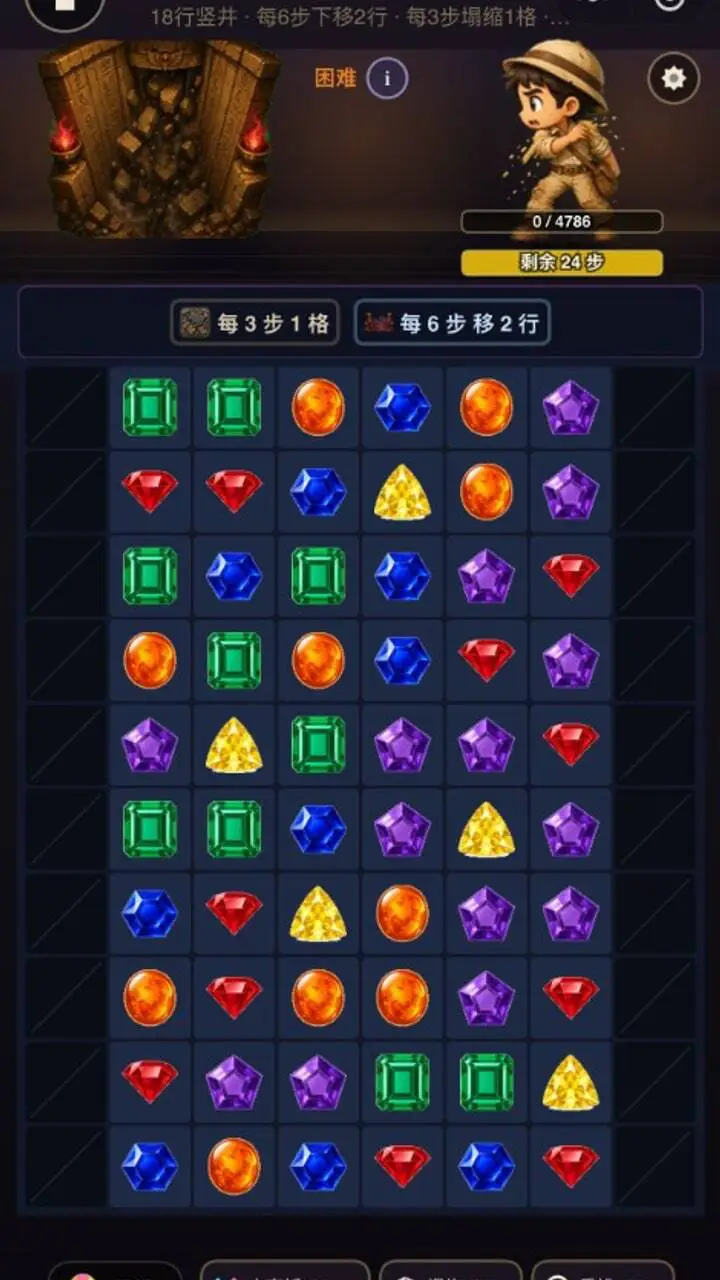This screenshot has width=720, height=1280.
Task: Tap the info icon next to 困难
Action: (x=387, y=78)
